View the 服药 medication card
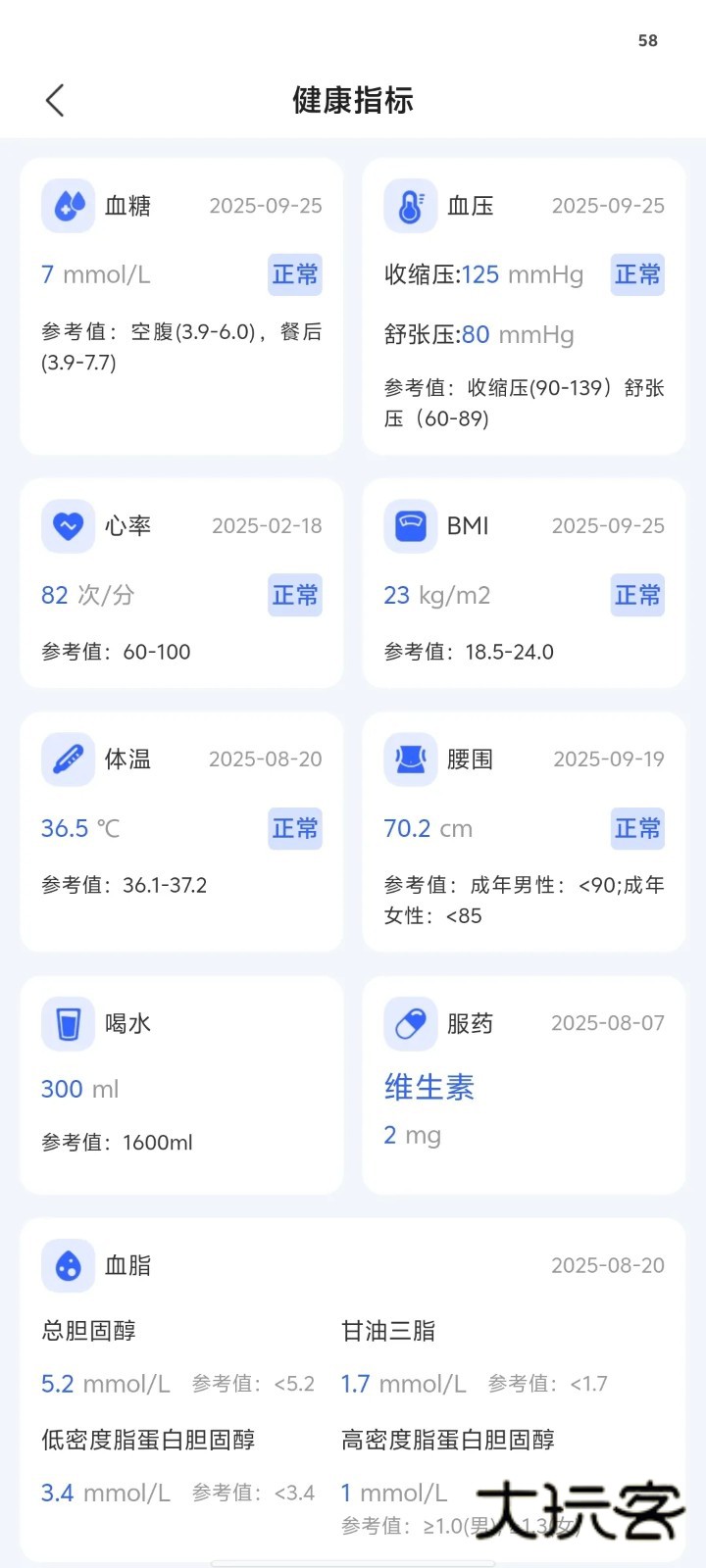Screen dimensions: 706x1568 coord(524,1085)
